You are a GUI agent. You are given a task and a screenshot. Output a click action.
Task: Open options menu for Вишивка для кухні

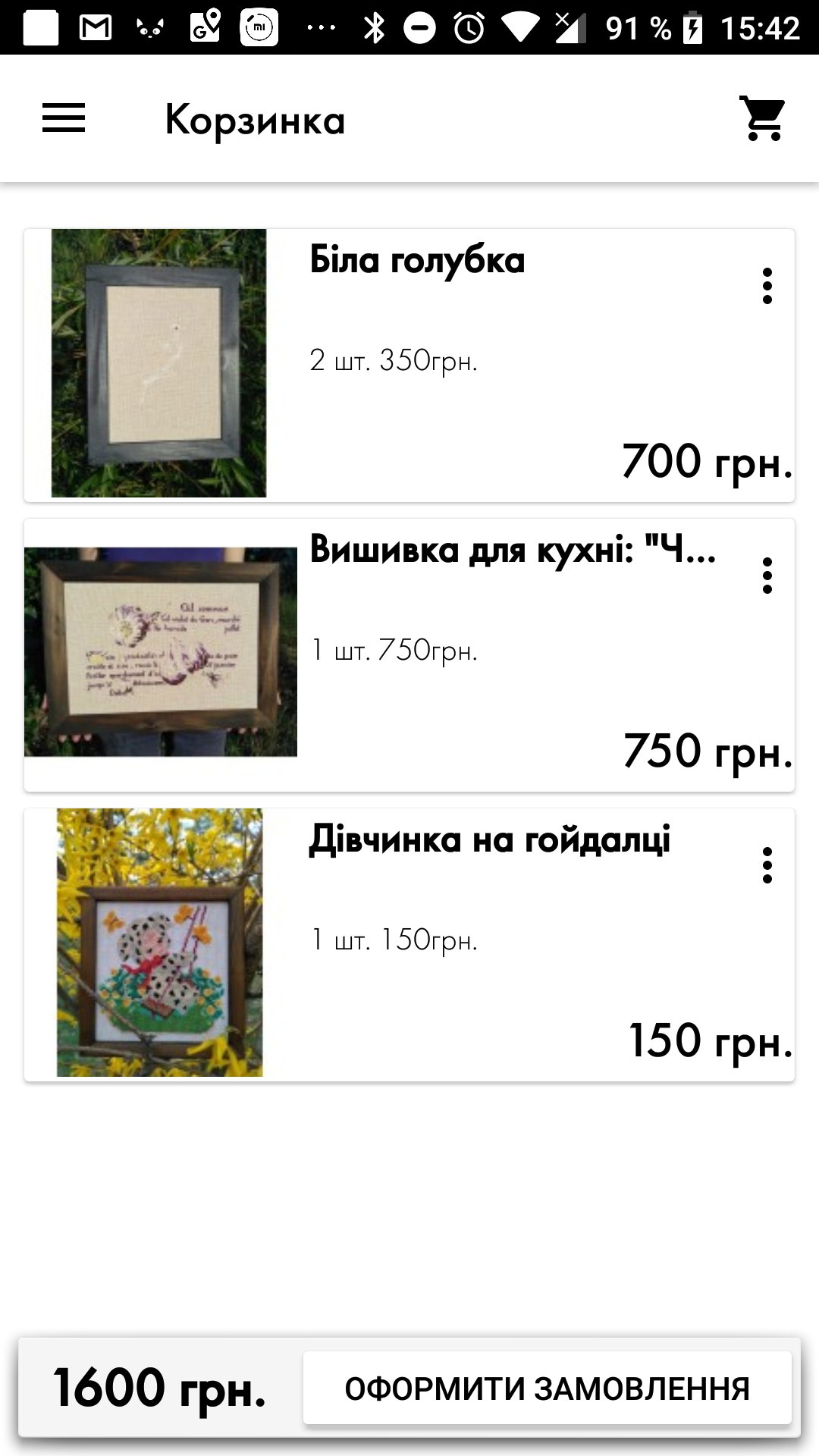[767, 576]
